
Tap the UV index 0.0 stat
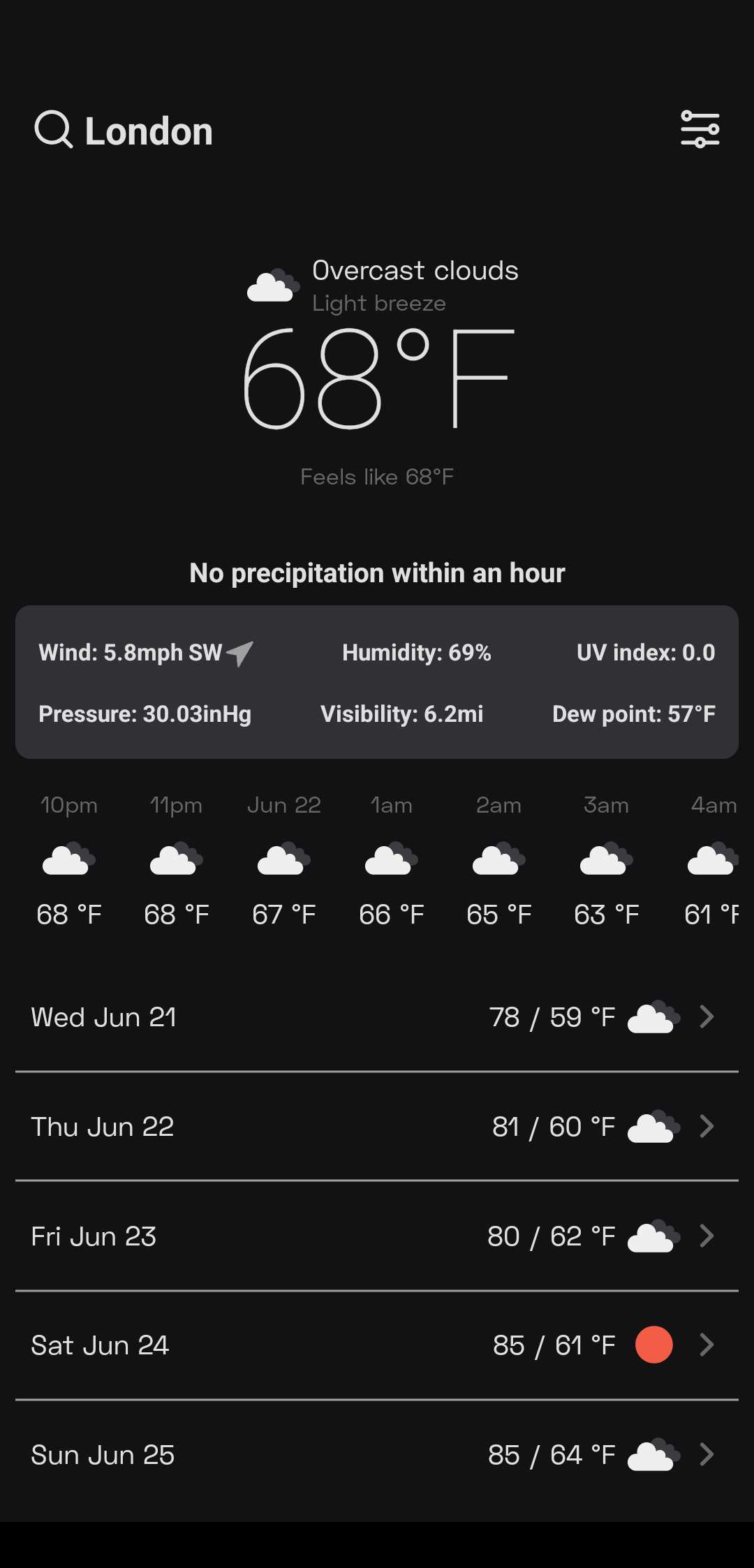pyautogui.click(x=646, y=653)
